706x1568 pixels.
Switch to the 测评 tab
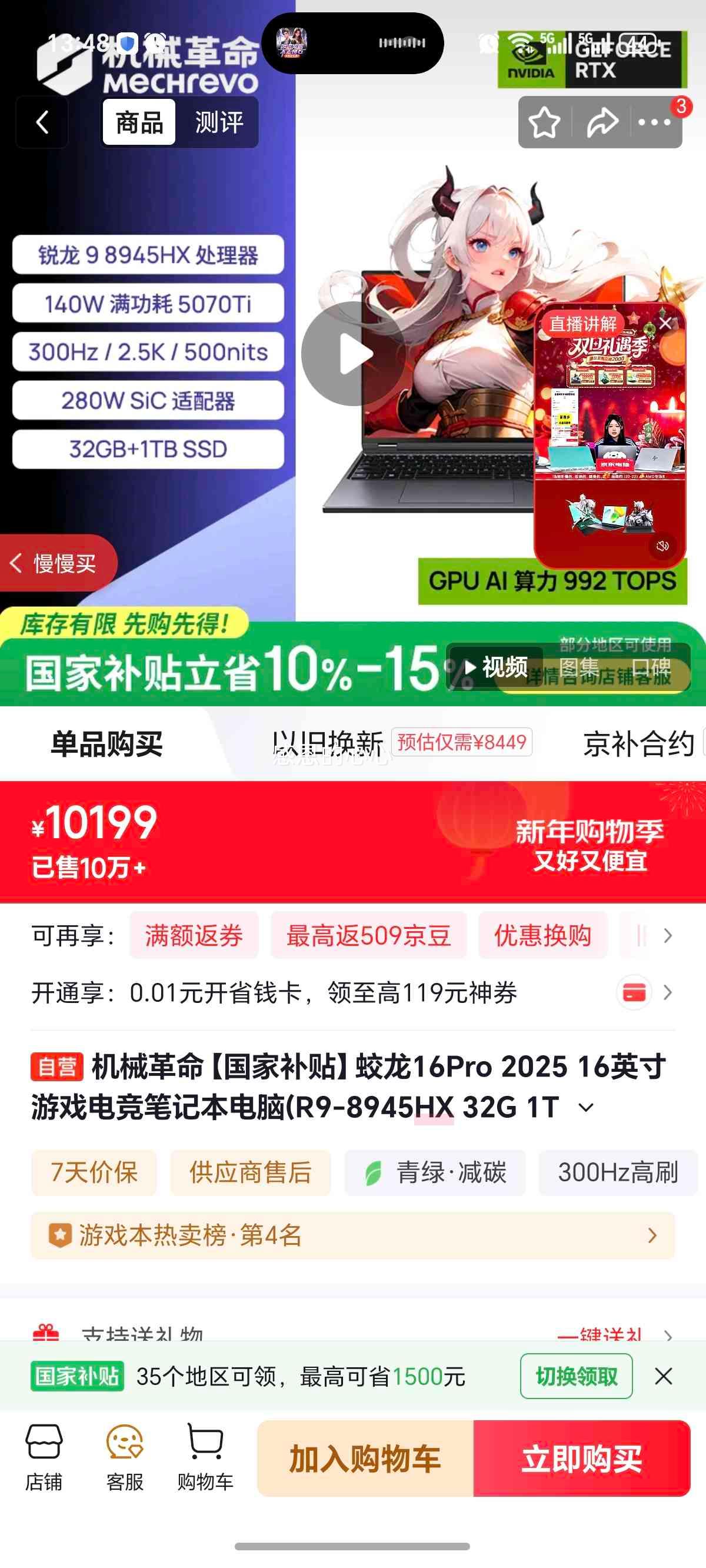click(x=219, y=122)
